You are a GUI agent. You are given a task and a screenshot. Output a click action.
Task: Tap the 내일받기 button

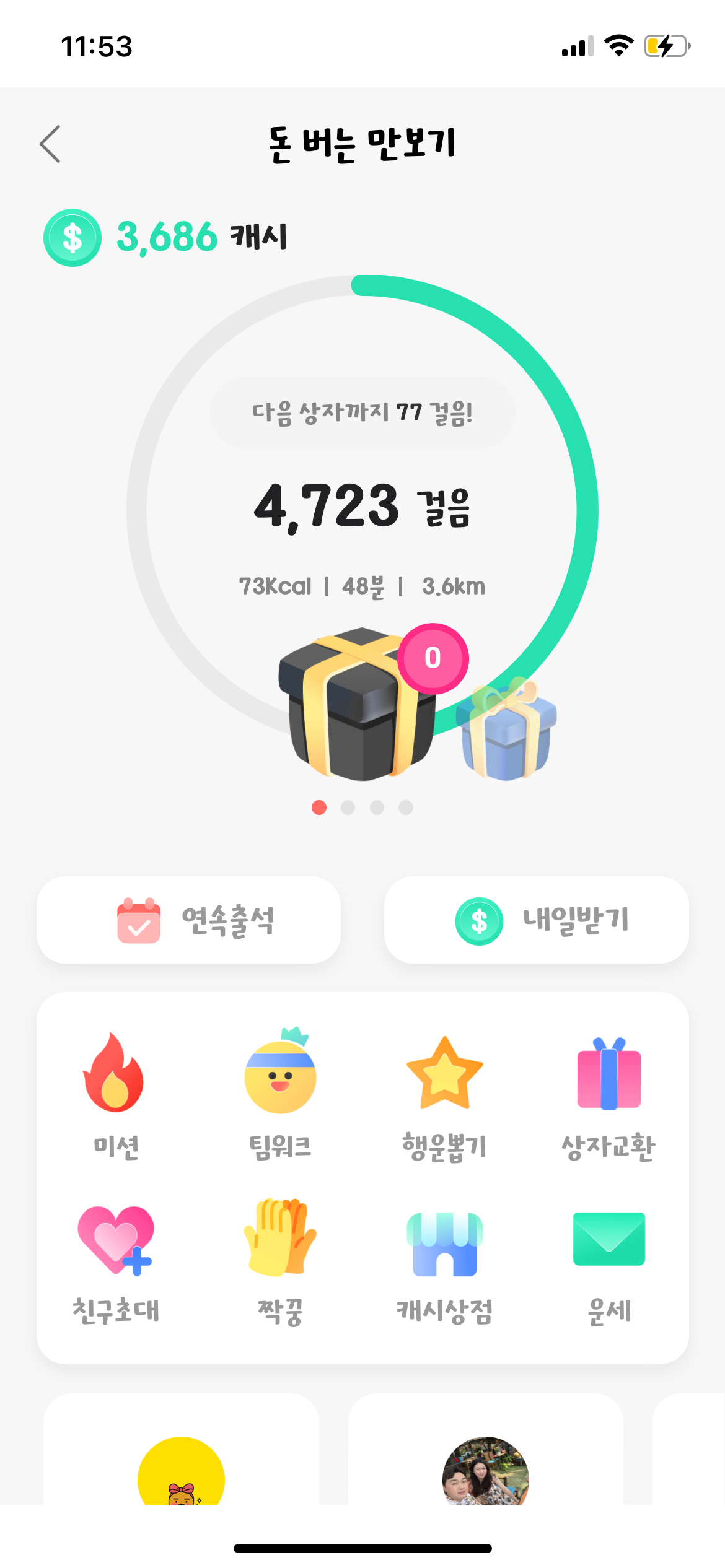point(536,920)
